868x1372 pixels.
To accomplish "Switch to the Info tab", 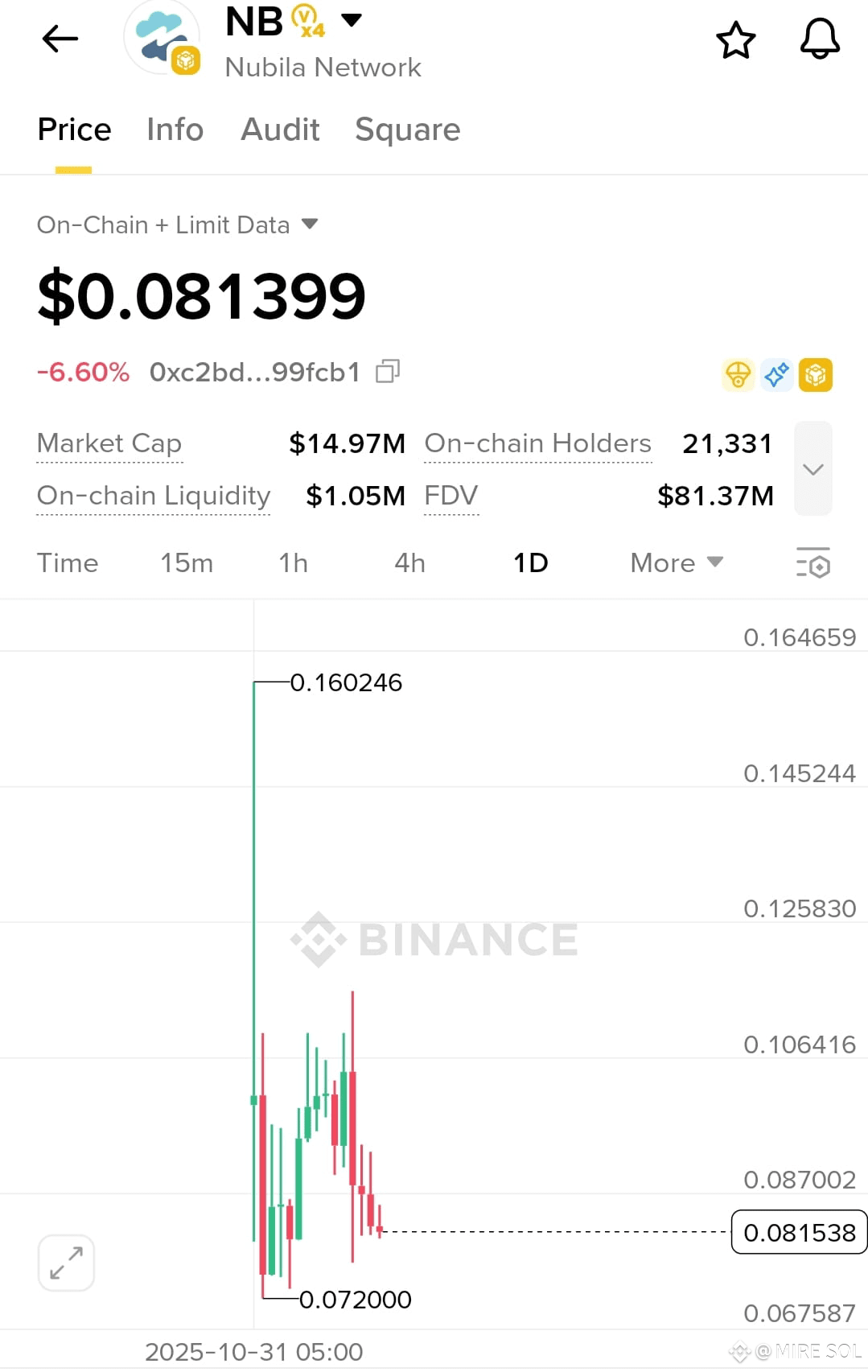I will point(175,130).
